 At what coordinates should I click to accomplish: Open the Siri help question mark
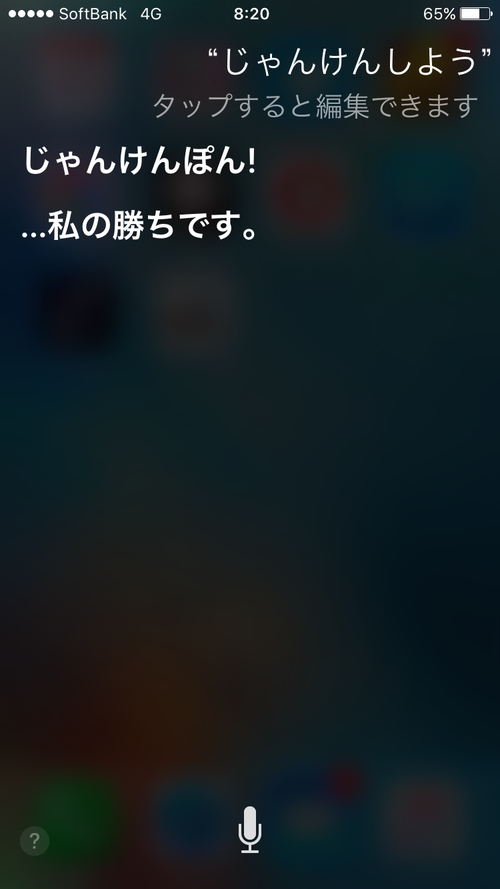point(35,840)
